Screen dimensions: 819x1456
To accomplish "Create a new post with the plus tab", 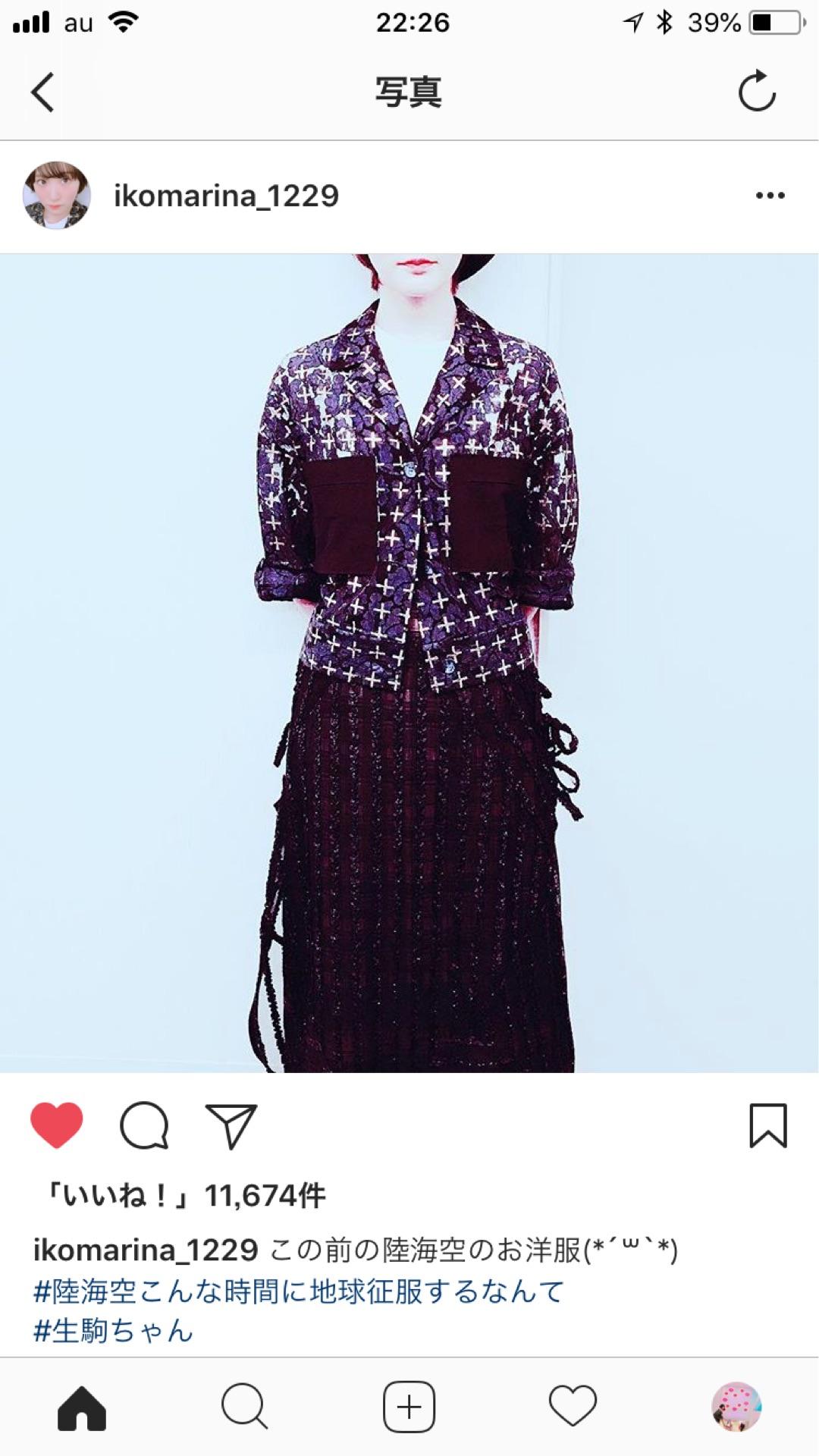I will [409, 1407].
